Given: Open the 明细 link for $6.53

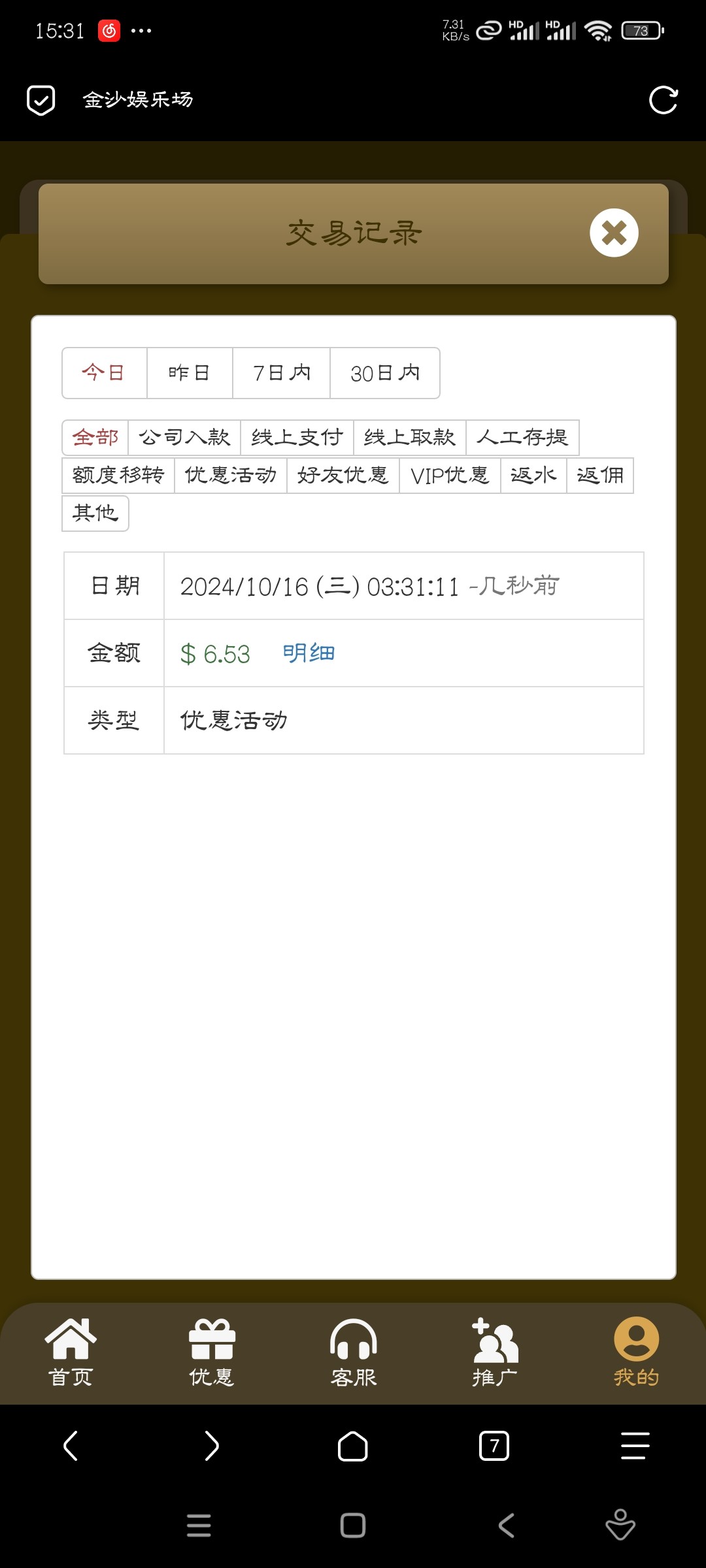Looking at the screenshot, I should (x=309, y=653).
